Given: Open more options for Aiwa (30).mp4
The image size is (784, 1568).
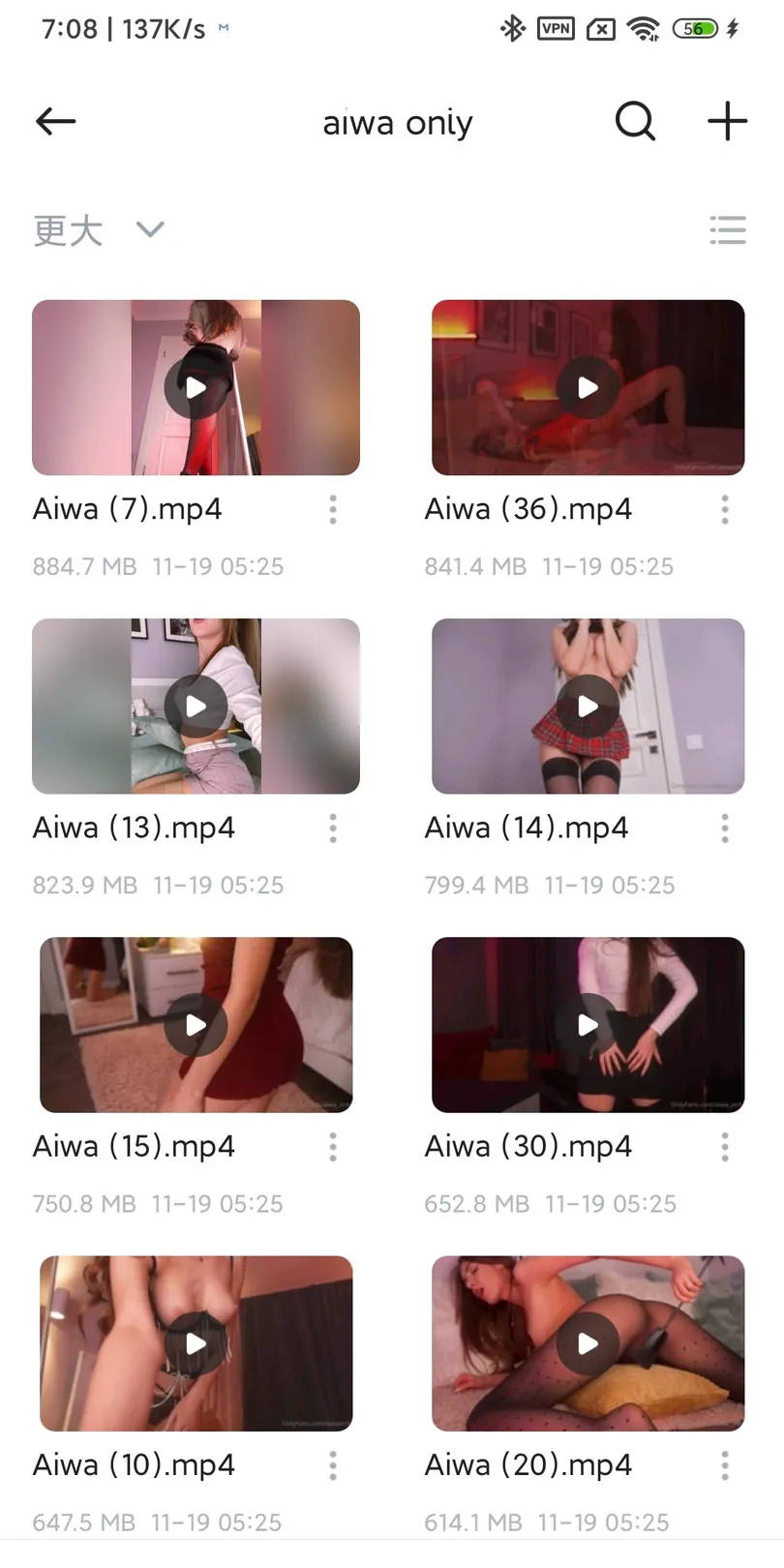Looking at the screenshot, I should click(725, 1147).
